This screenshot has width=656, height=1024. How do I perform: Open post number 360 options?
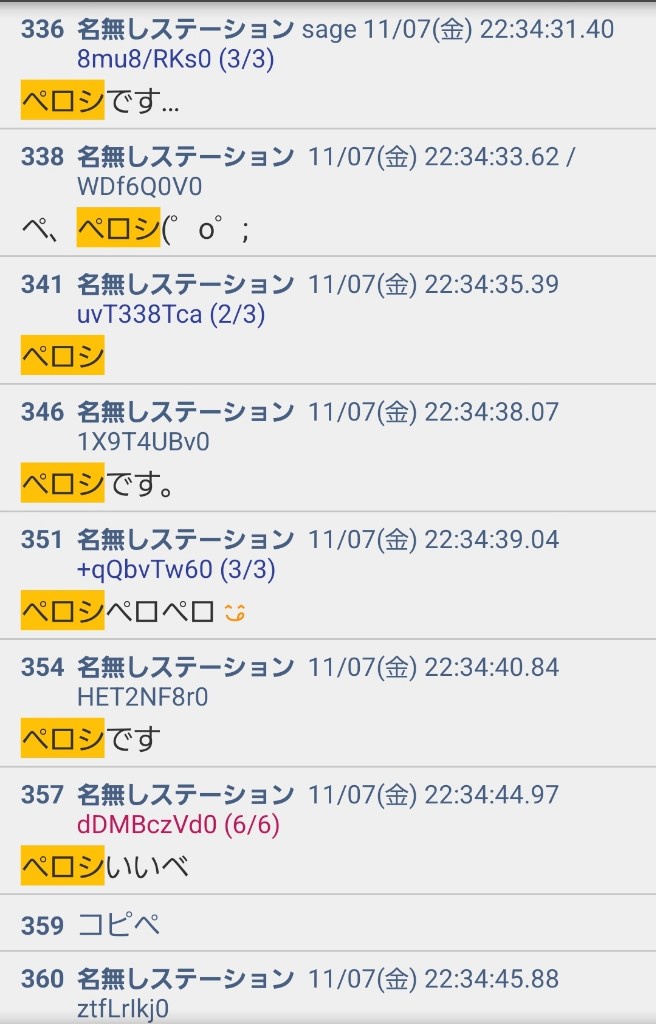click(42, 978)
